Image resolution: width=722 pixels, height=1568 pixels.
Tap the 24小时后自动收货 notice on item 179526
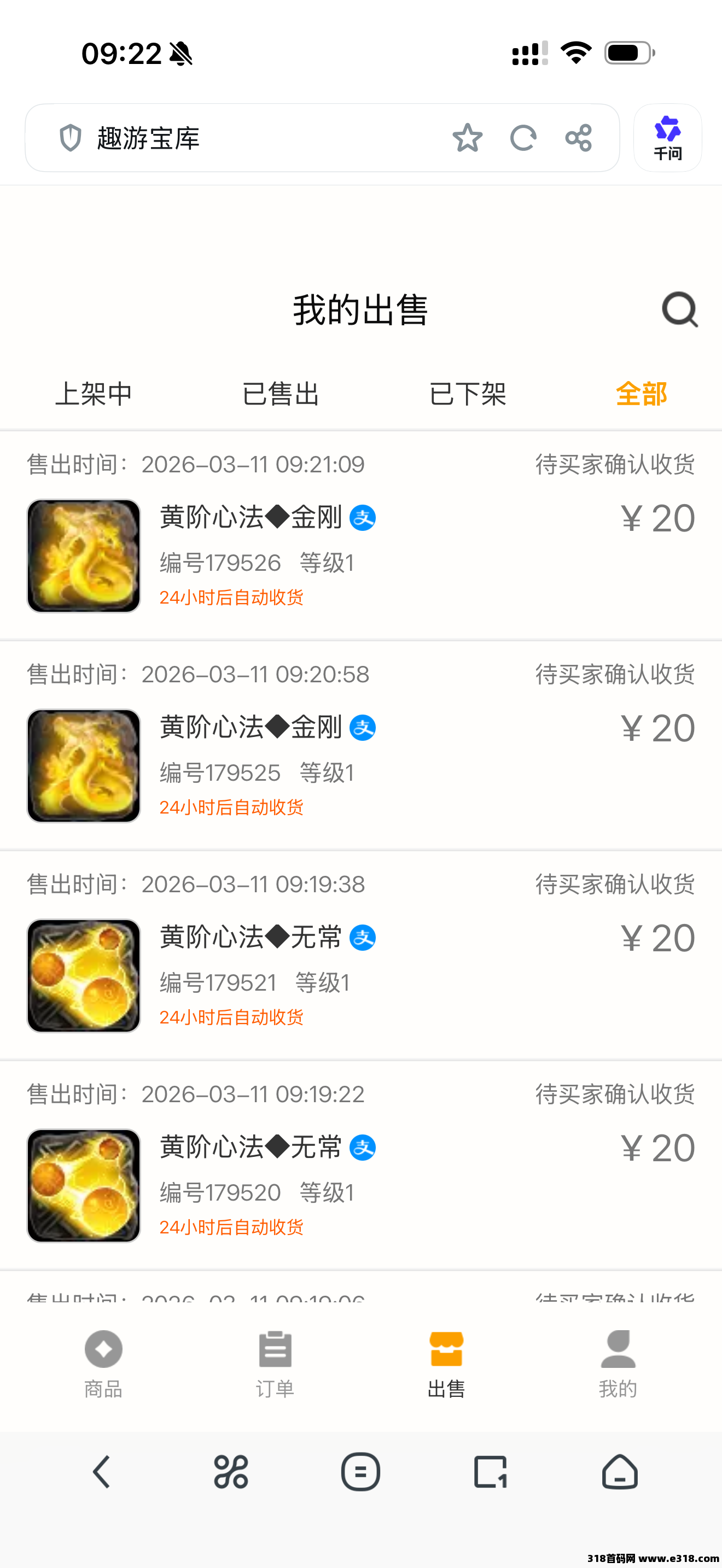pyautogui.click(x=231, y=597)
